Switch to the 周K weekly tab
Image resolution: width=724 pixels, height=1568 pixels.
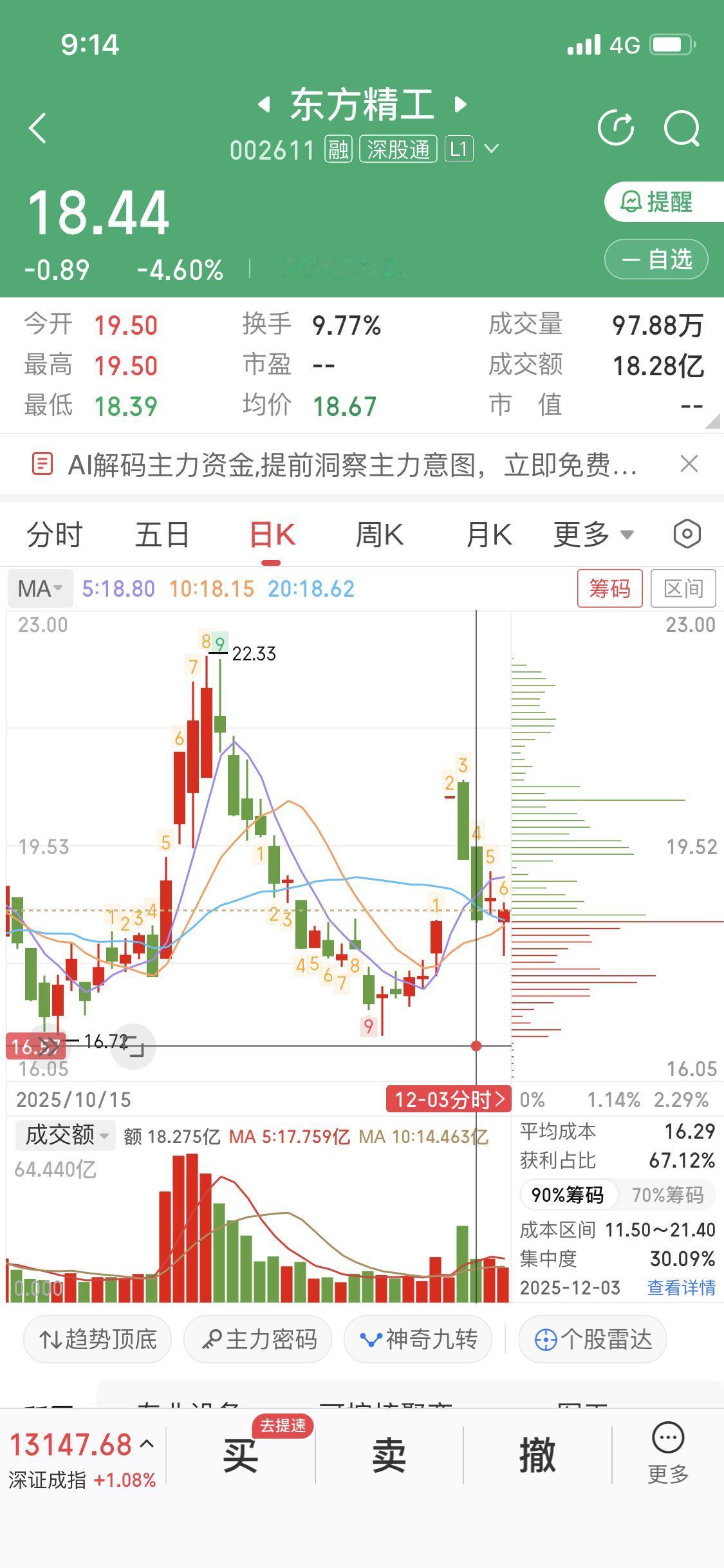[380, 534]
